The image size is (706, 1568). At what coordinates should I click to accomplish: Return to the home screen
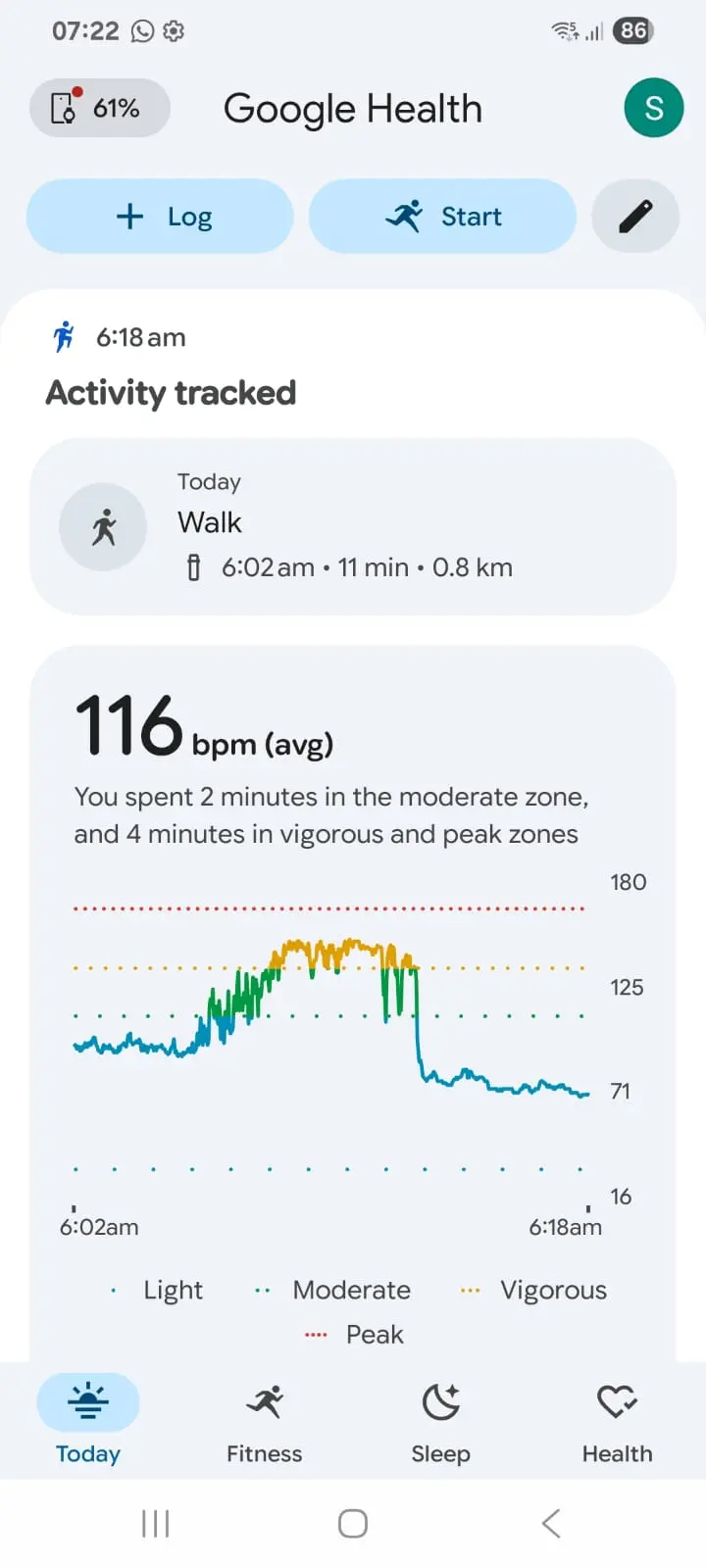(x=353, y=1523)
